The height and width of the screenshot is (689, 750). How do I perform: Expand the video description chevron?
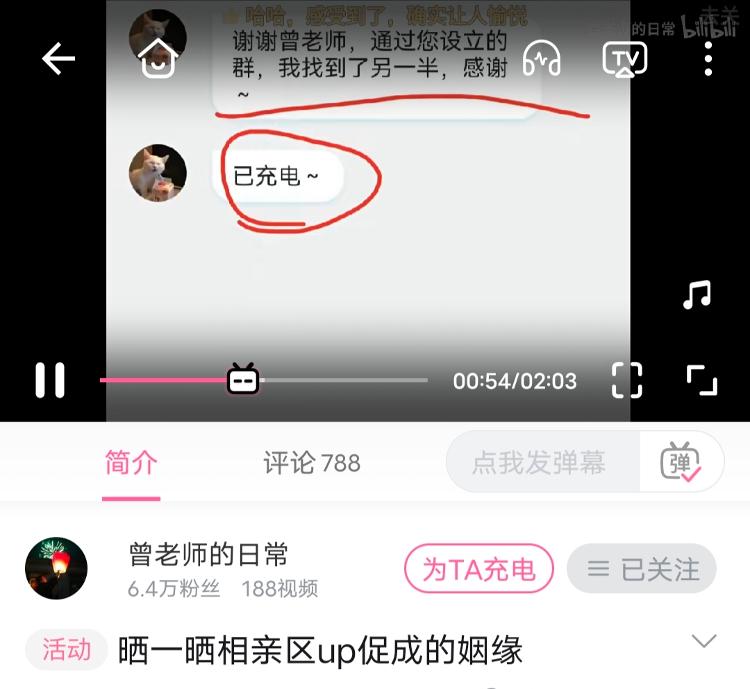pyautogui.click(x=704, y=641)
